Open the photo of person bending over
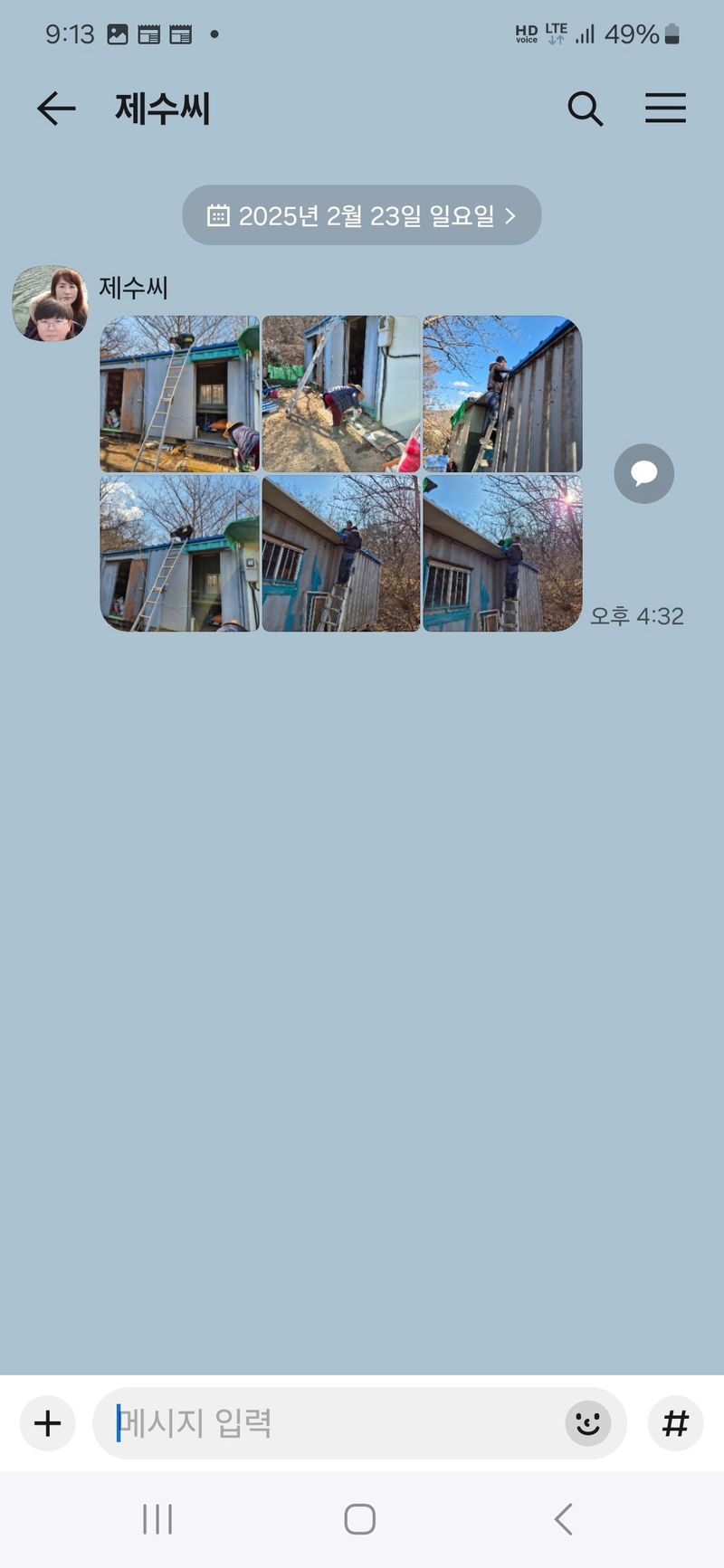Viewport: 724px width, 1568px height. [x=341, y=394]
